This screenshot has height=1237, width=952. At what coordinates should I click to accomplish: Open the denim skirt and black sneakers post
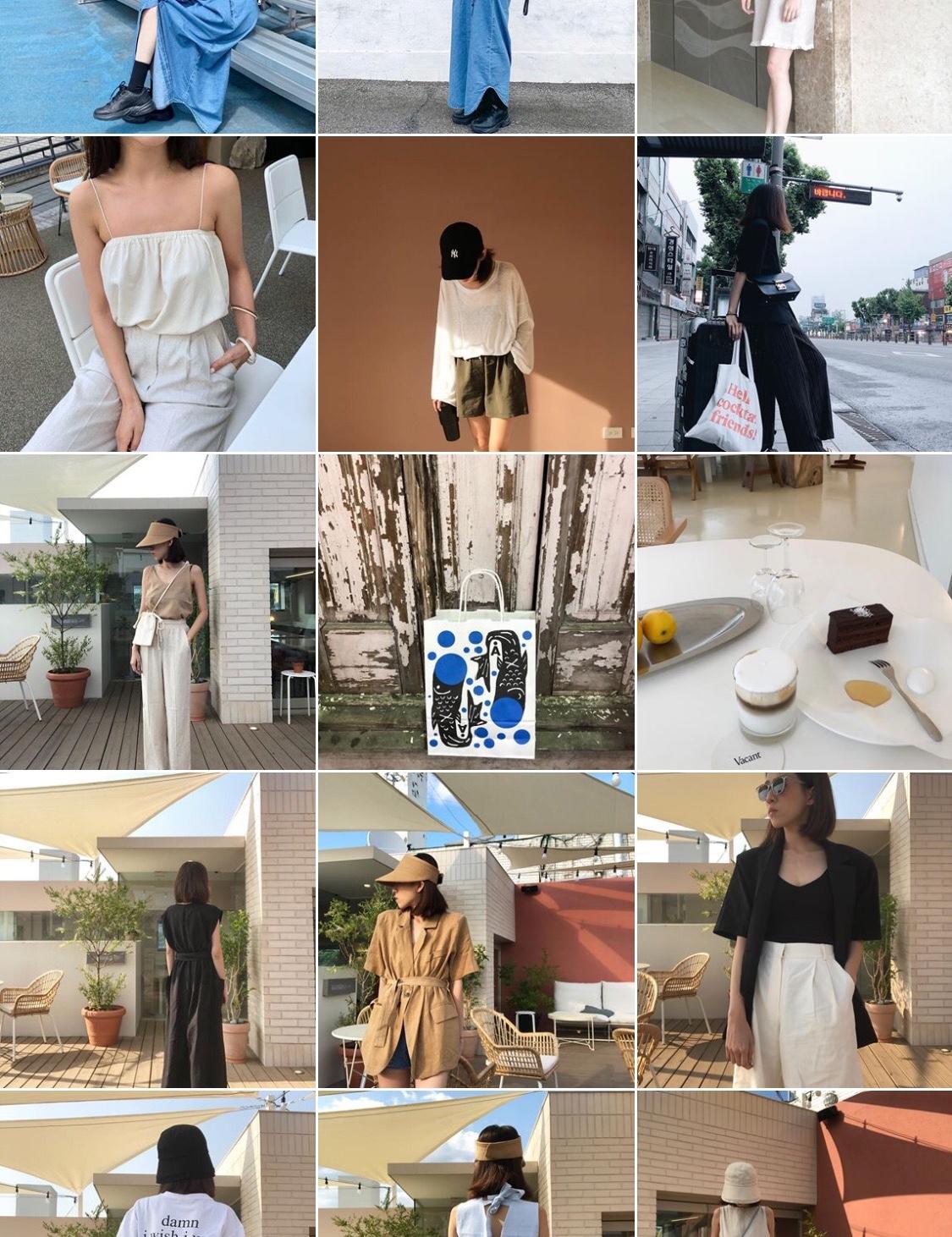157,66
